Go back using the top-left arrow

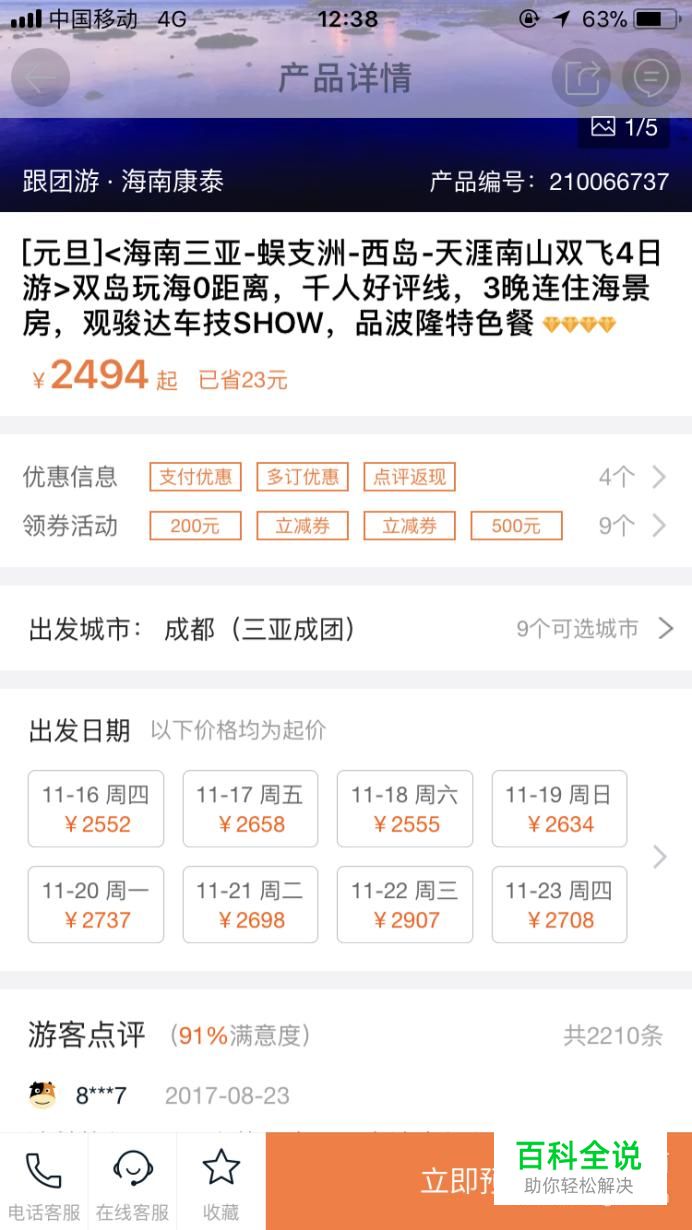(x=40, y=78)
